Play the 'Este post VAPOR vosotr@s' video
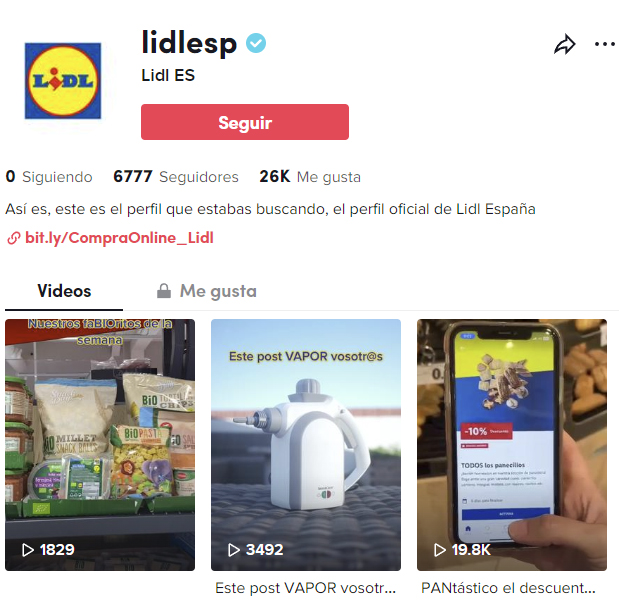 (305, 444)
